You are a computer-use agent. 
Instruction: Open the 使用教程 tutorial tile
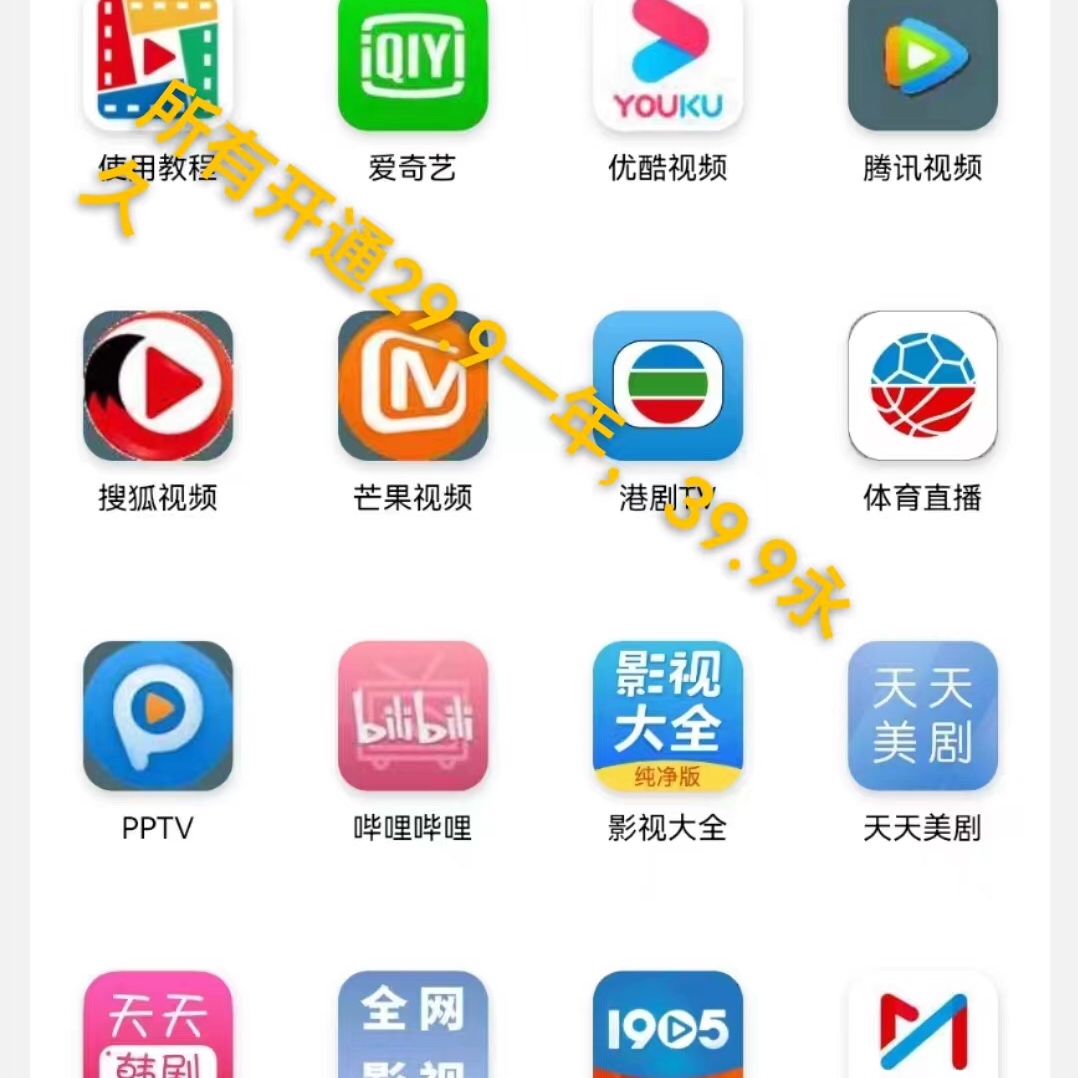pyautogui.click(x=158, y=60)
